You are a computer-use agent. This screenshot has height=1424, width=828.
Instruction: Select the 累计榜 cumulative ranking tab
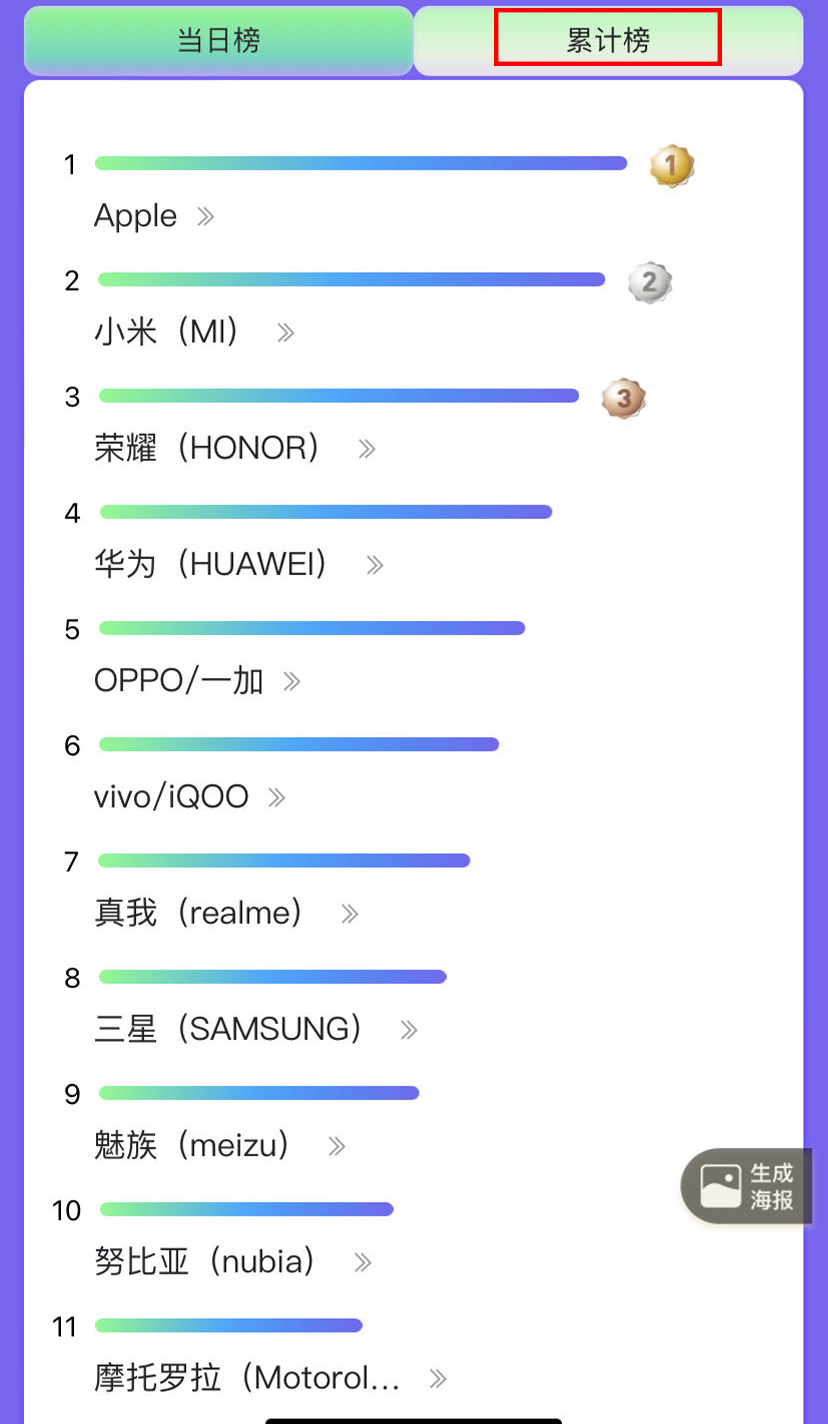(606, 38)
